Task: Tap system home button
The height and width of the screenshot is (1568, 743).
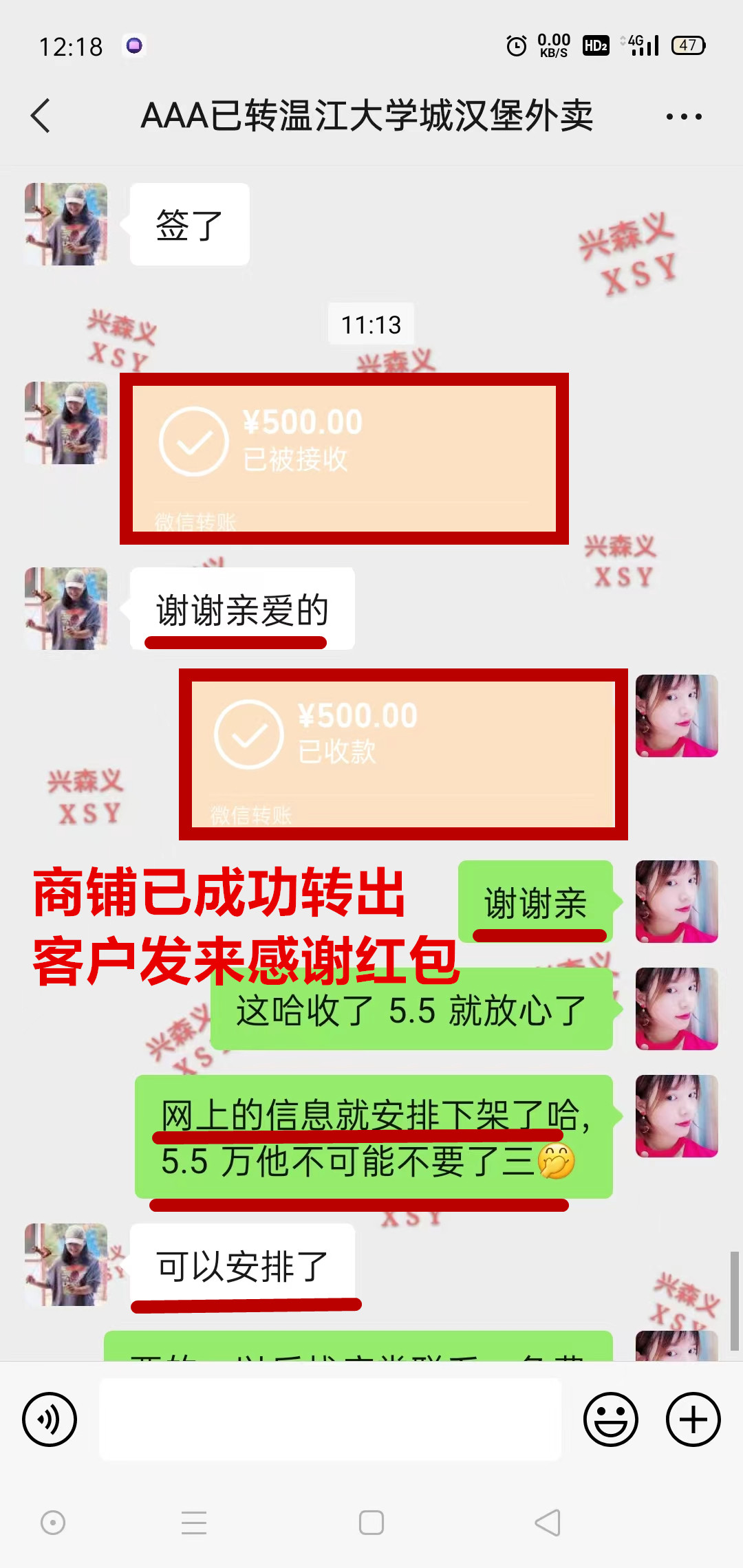Action: pyautogui.click(x=371, y=1523)
